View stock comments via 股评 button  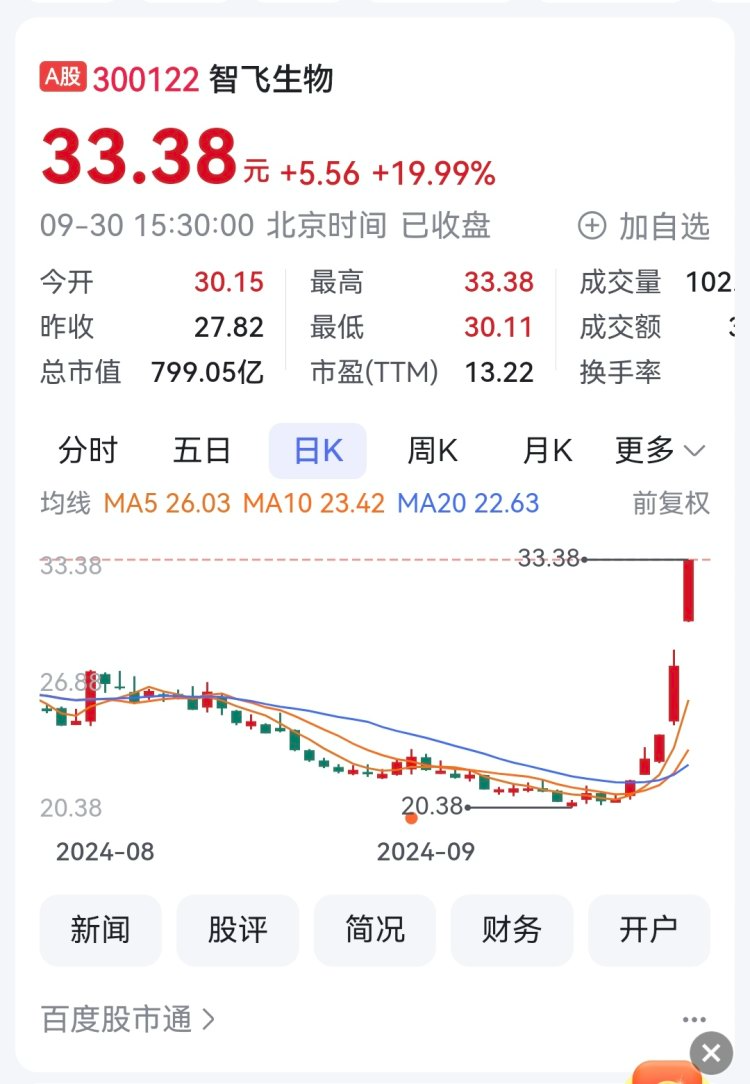(x=237, y=930)
